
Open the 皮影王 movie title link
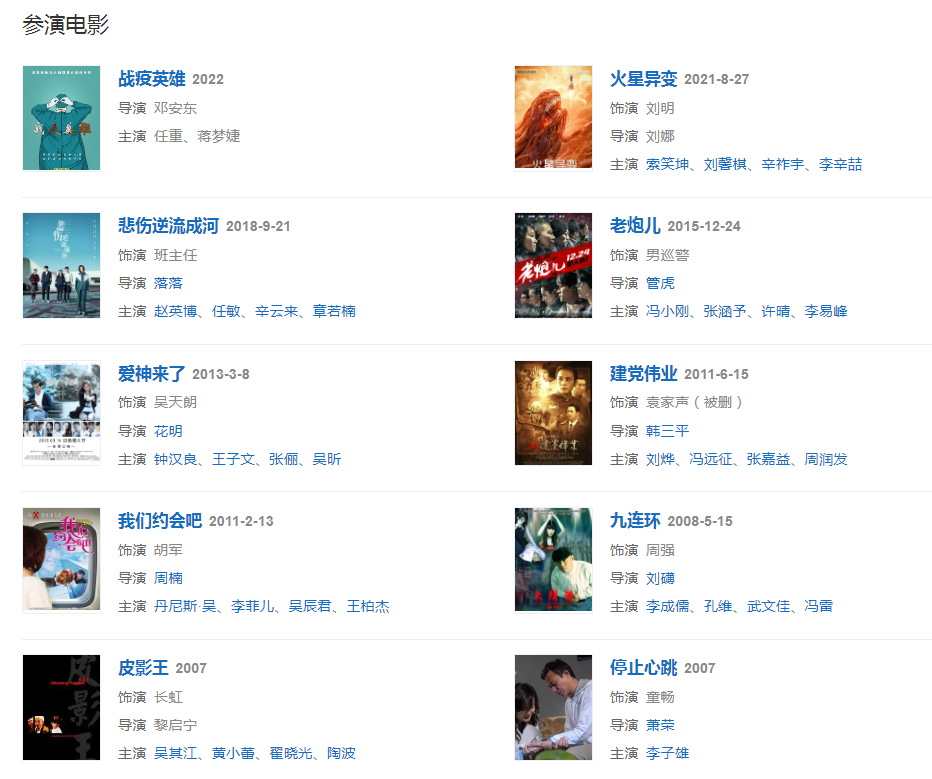pos(143,668)
